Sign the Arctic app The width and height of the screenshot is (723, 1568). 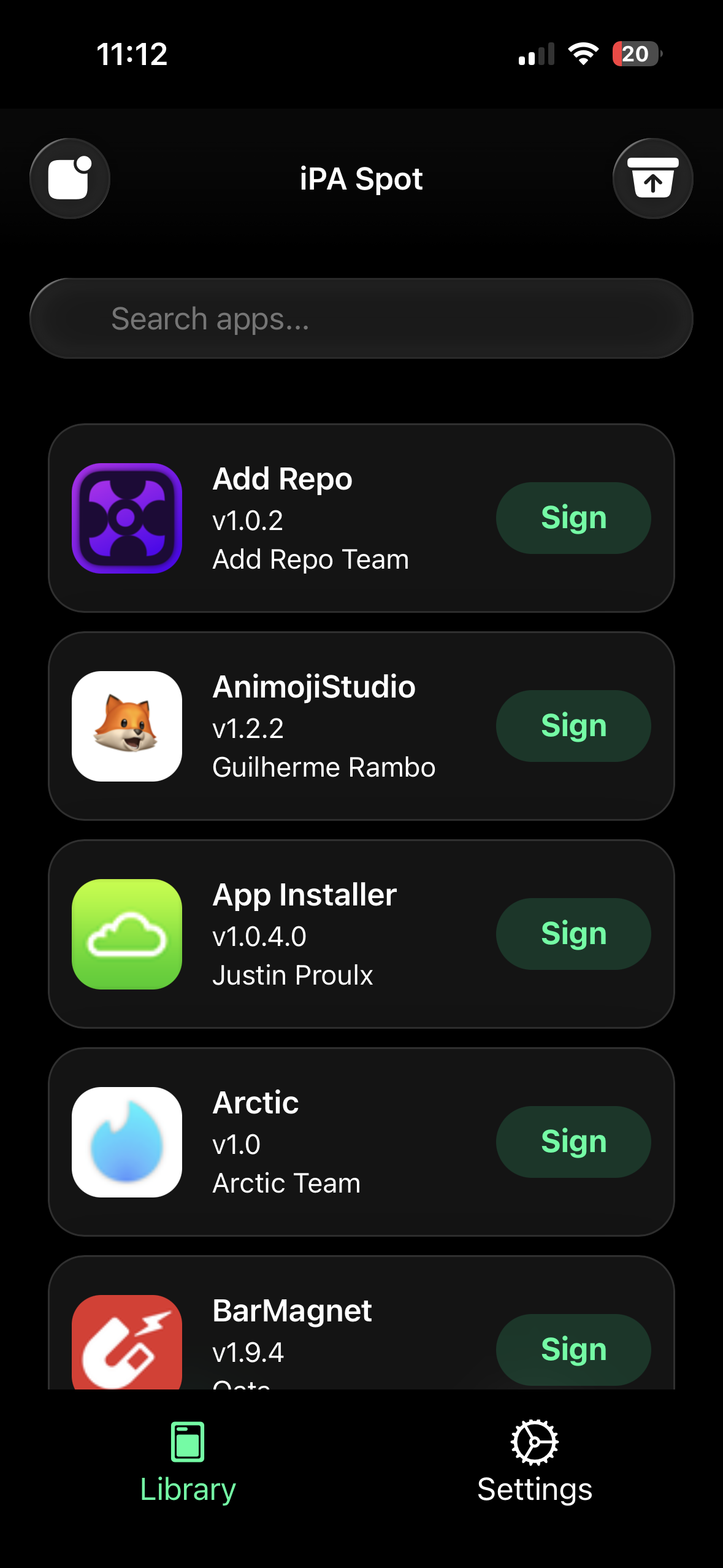pyautogui.click(x=573, y=1142)
